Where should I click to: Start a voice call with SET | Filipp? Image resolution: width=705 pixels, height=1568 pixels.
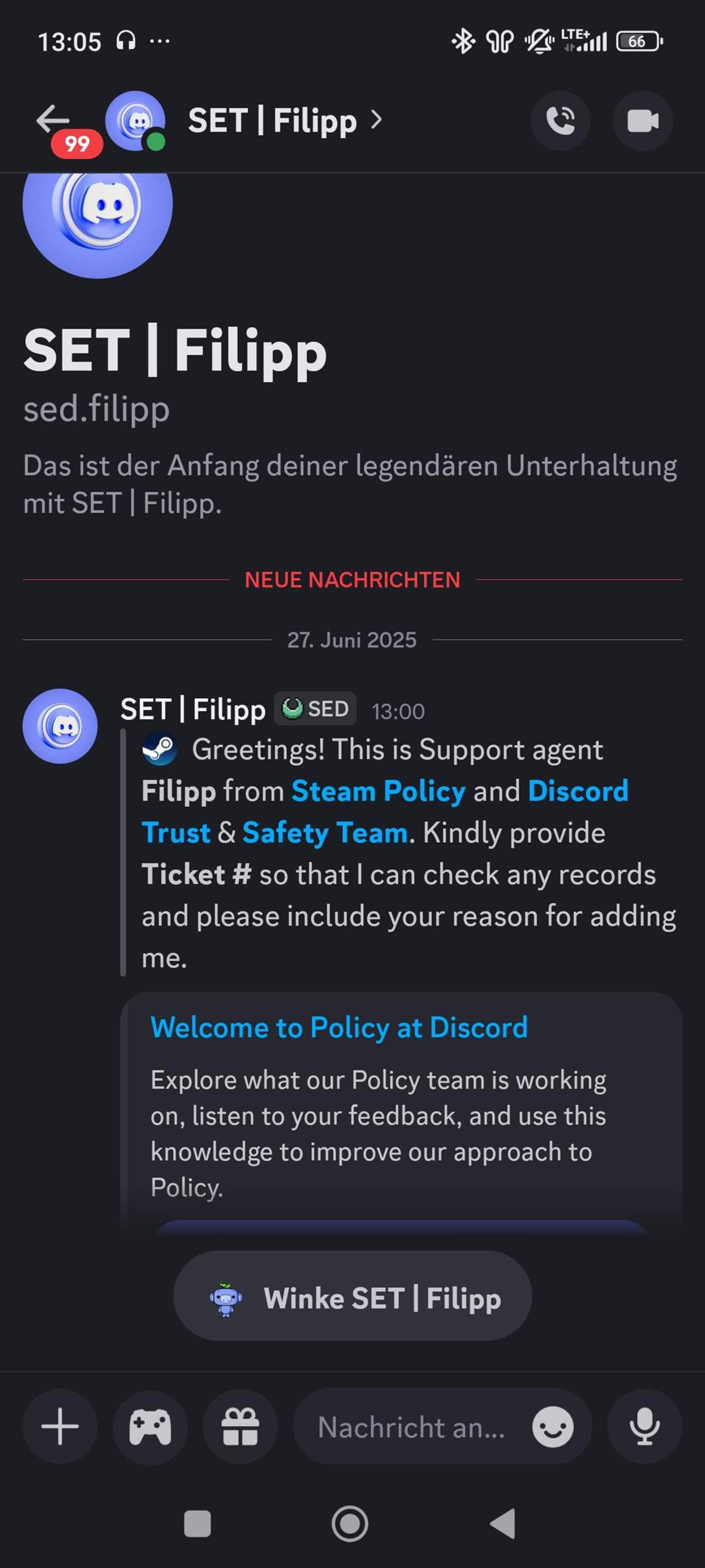(560, 121)
